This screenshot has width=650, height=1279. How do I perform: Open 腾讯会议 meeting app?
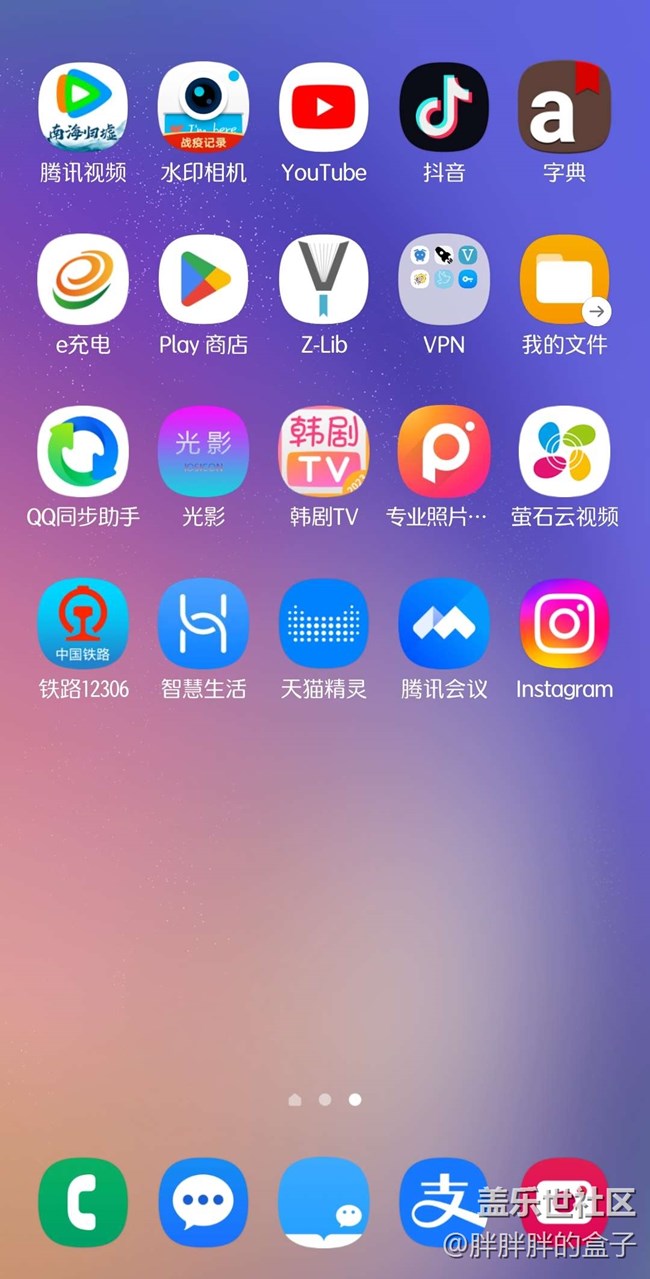coord(444,623)
